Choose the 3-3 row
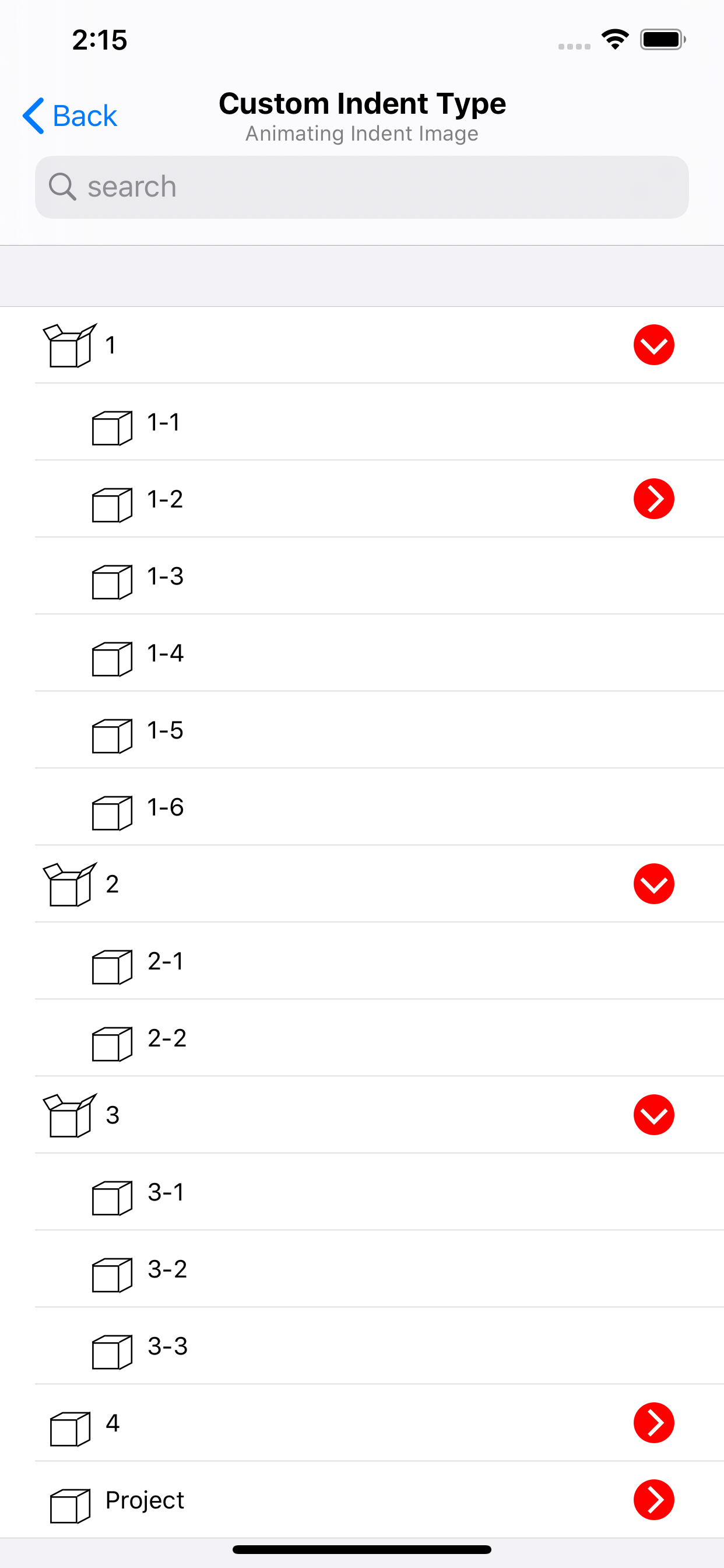Viewport: 724px width, 1568px height. tap(167, 1346)
